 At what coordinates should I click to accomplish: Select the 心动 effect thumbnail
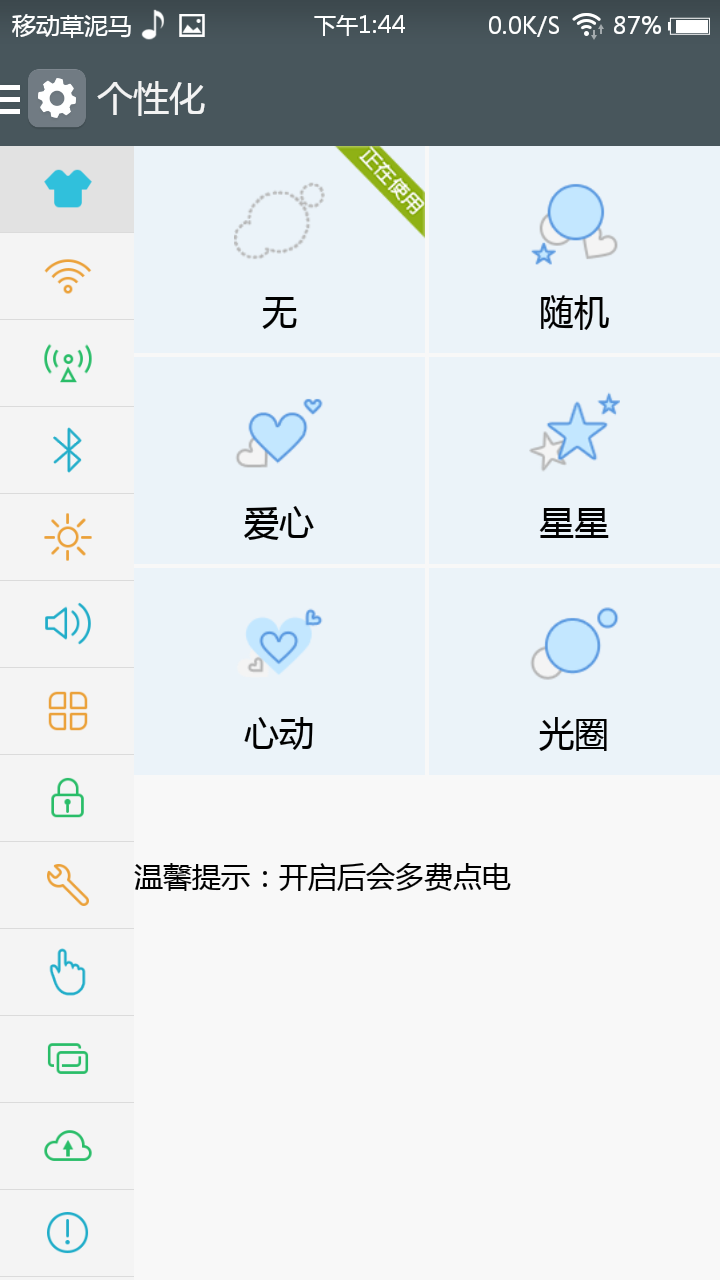280,670
